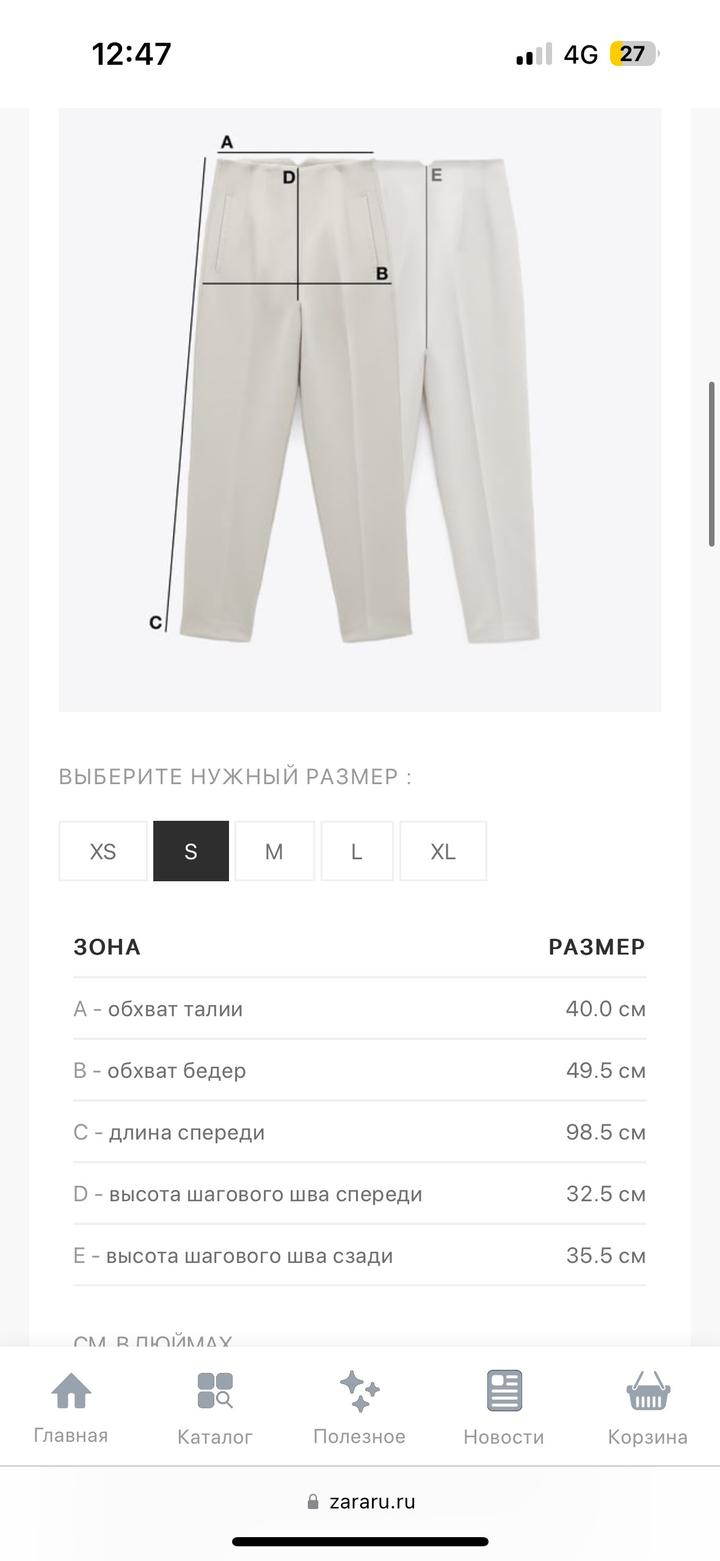The image size is (720, 1561).
Task: Go to the Главная tab
Action: click(71, 1407)
